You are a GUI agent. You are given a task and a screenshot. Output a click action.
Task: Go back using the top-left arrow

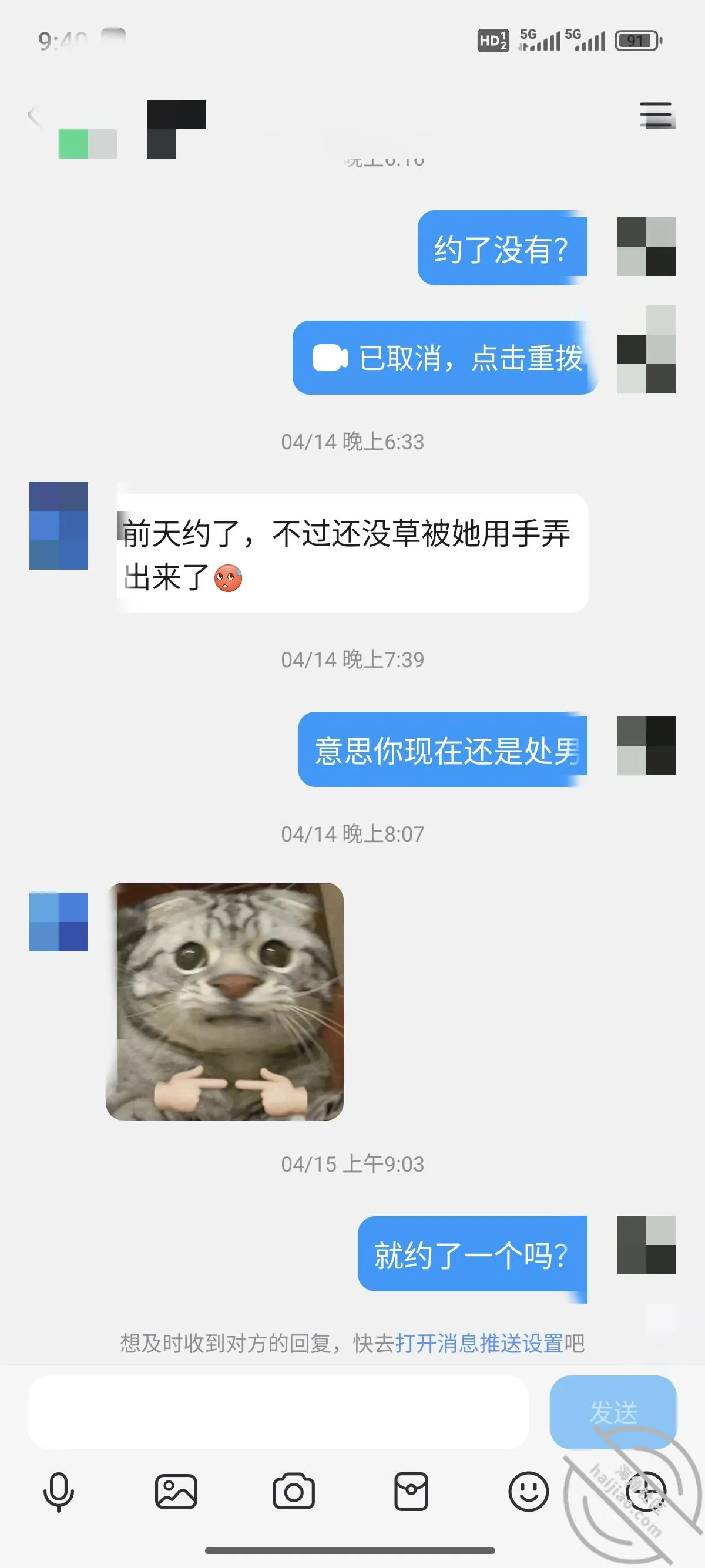[x=33, y=116]
